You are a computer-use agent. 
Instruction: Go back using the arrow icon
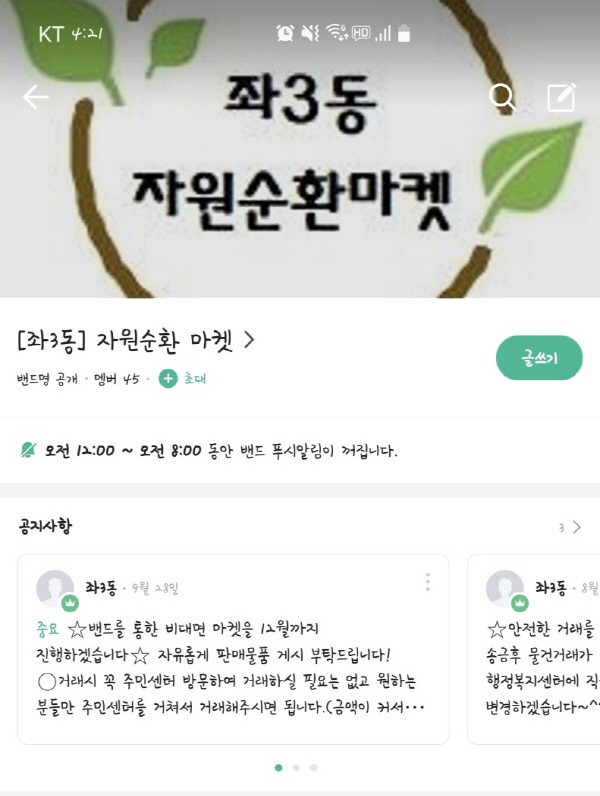pyautogui.click(x=36, y=97)
